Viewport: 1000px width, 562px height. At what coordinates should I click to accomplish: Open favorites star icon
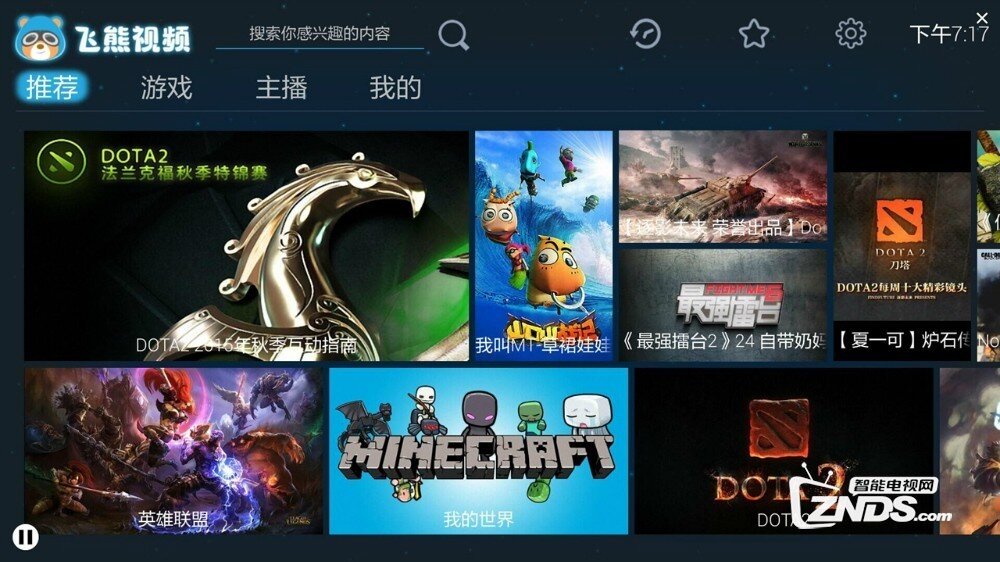(x=753, y=35)
